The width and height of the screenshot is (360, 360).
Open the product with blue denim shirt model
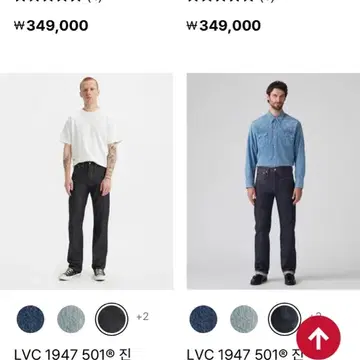pos(273,181)
